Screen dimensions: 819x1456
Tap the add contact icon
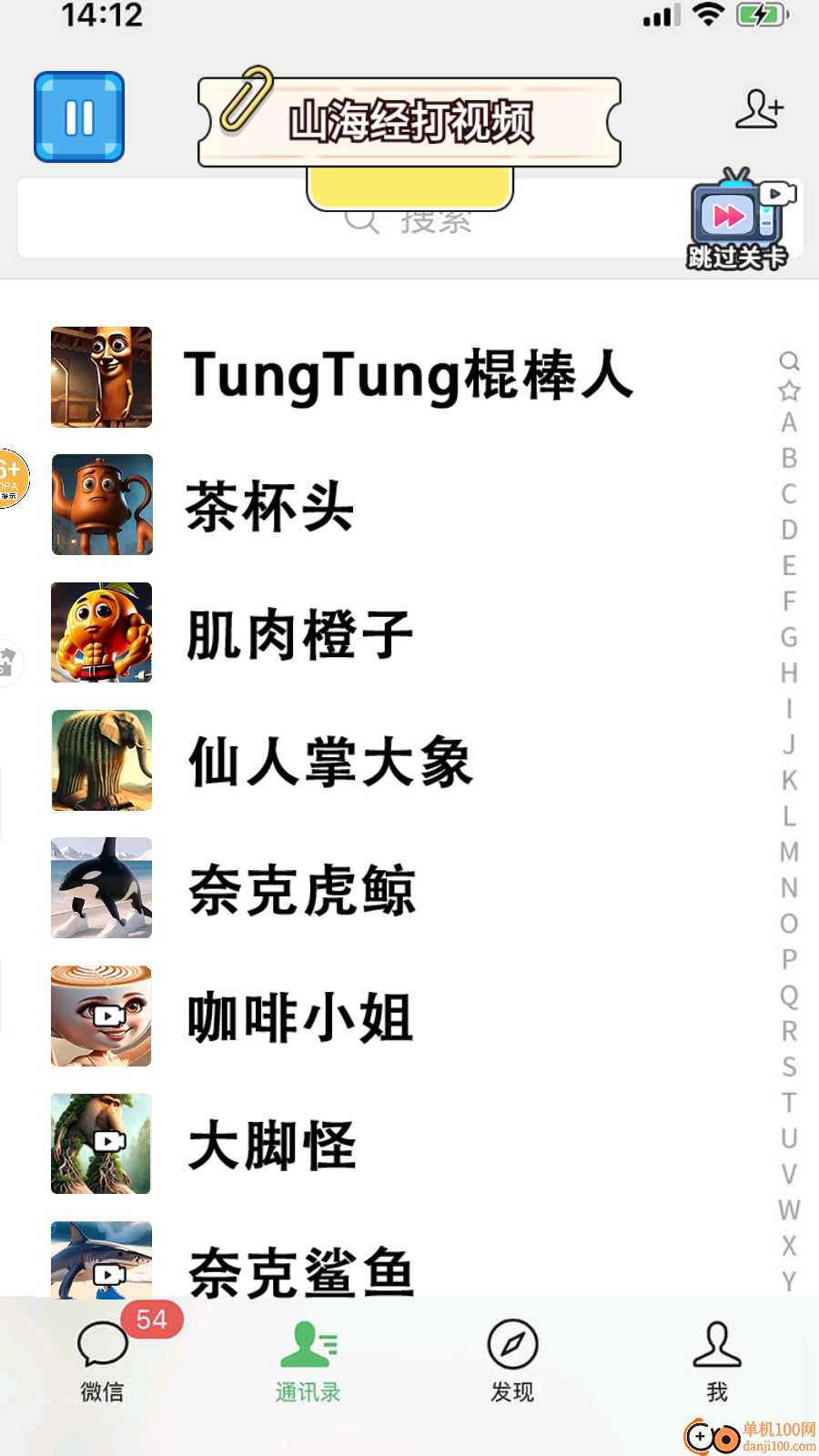pyautogui.click(x=759, y=109)
